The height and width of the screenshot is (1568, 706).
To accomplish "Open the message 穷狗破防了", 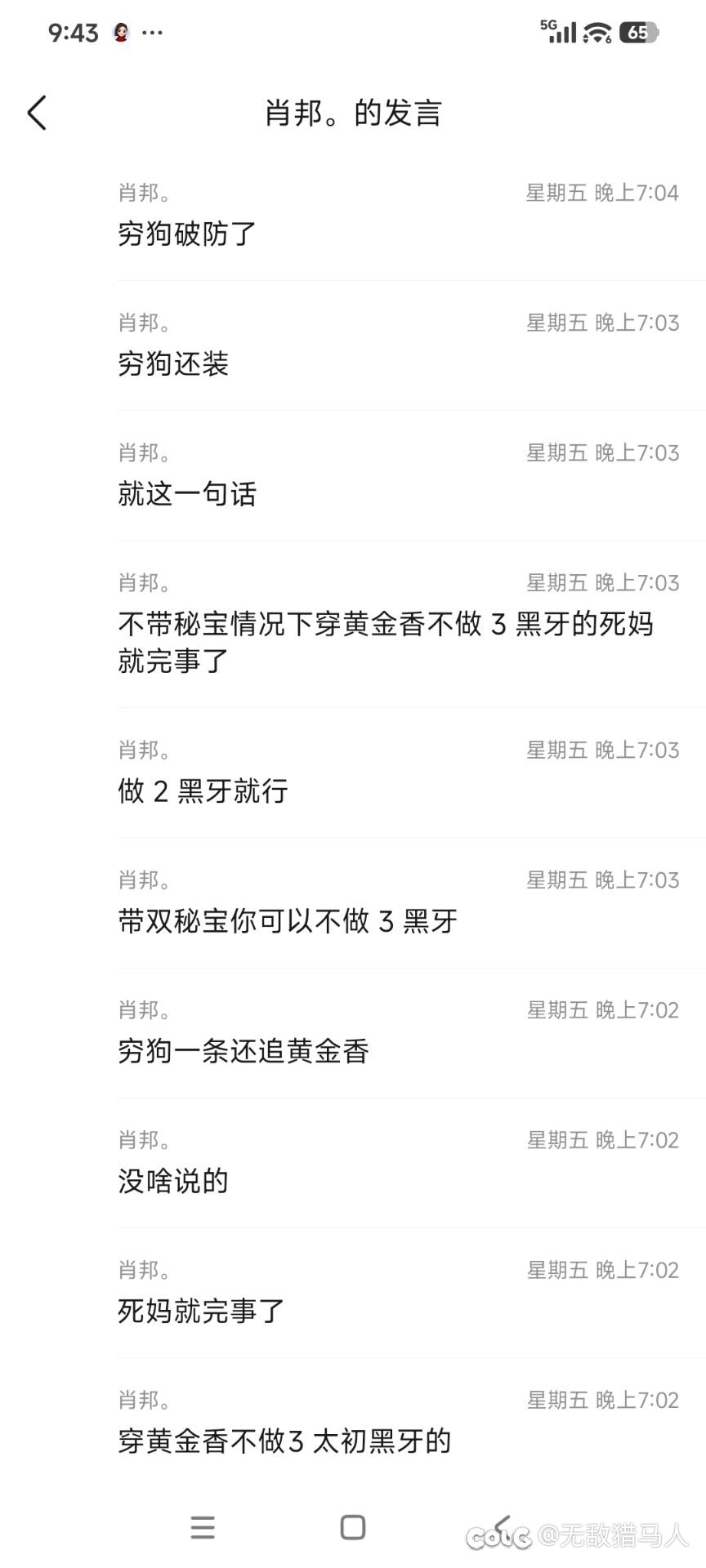I will [188, 234].
